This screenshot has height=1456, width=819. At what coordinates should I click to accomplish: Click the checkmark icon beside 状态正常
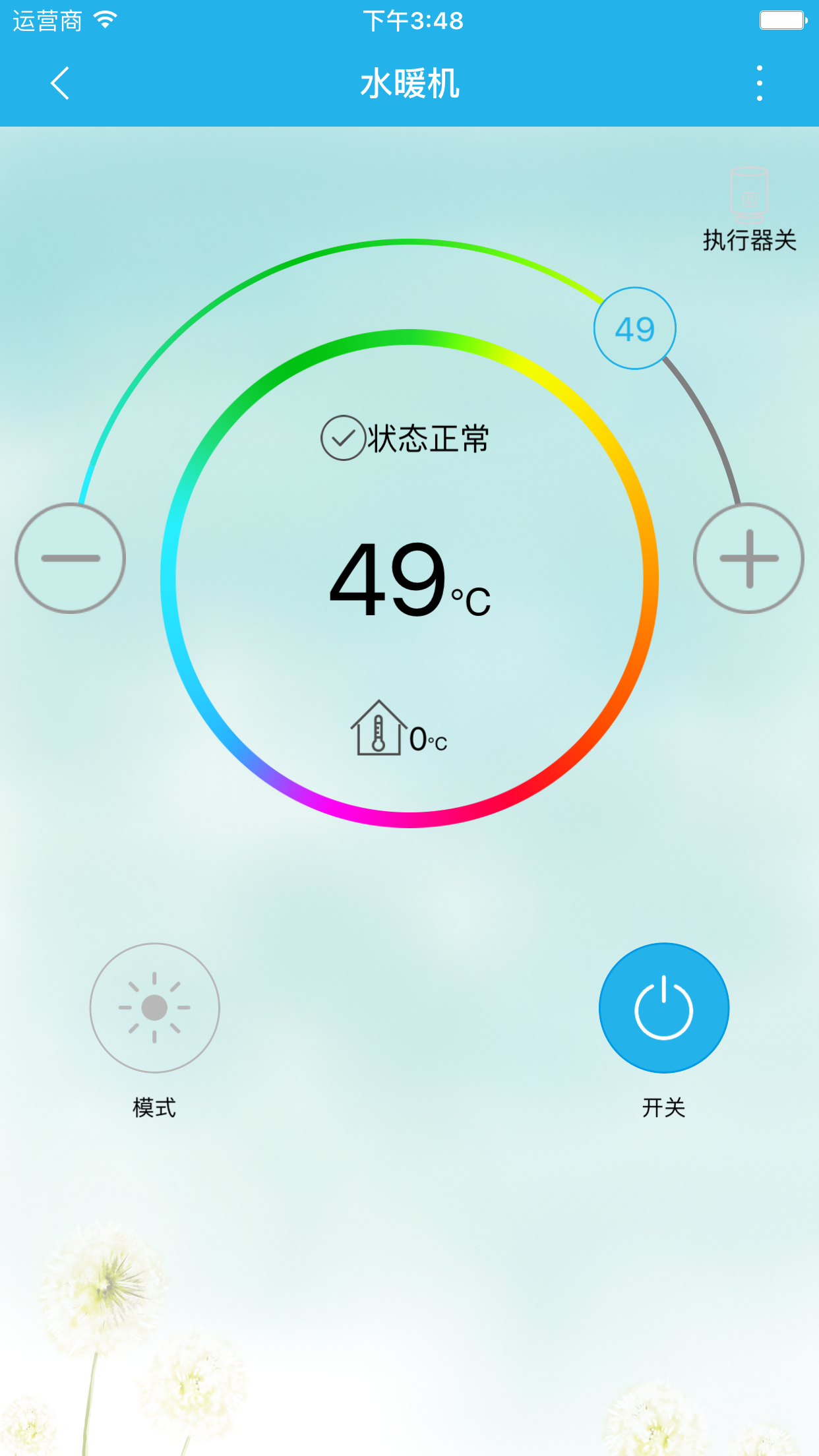[x=342, y=437]
